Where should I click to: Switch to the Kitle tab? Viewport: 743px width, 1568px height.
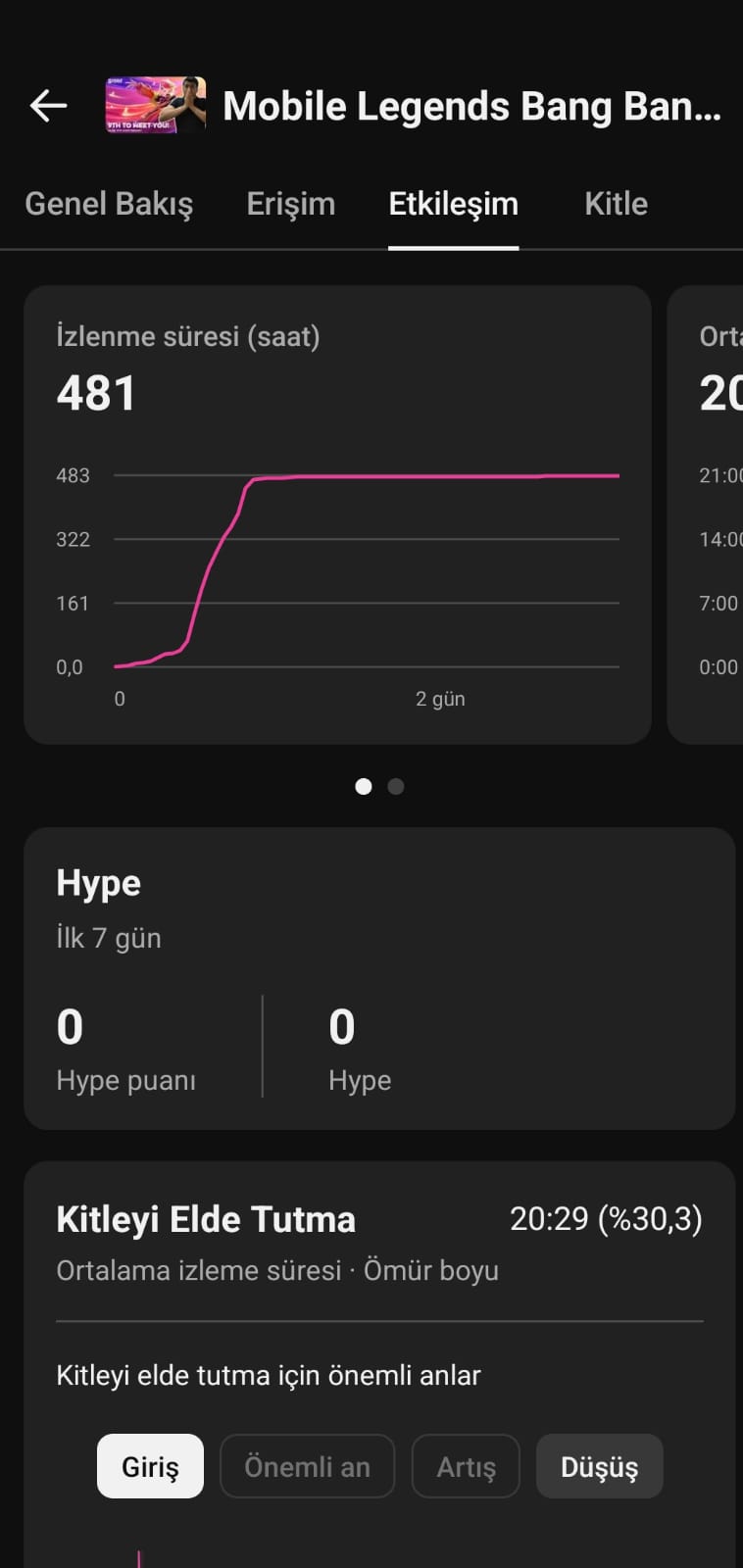(616, 204)
